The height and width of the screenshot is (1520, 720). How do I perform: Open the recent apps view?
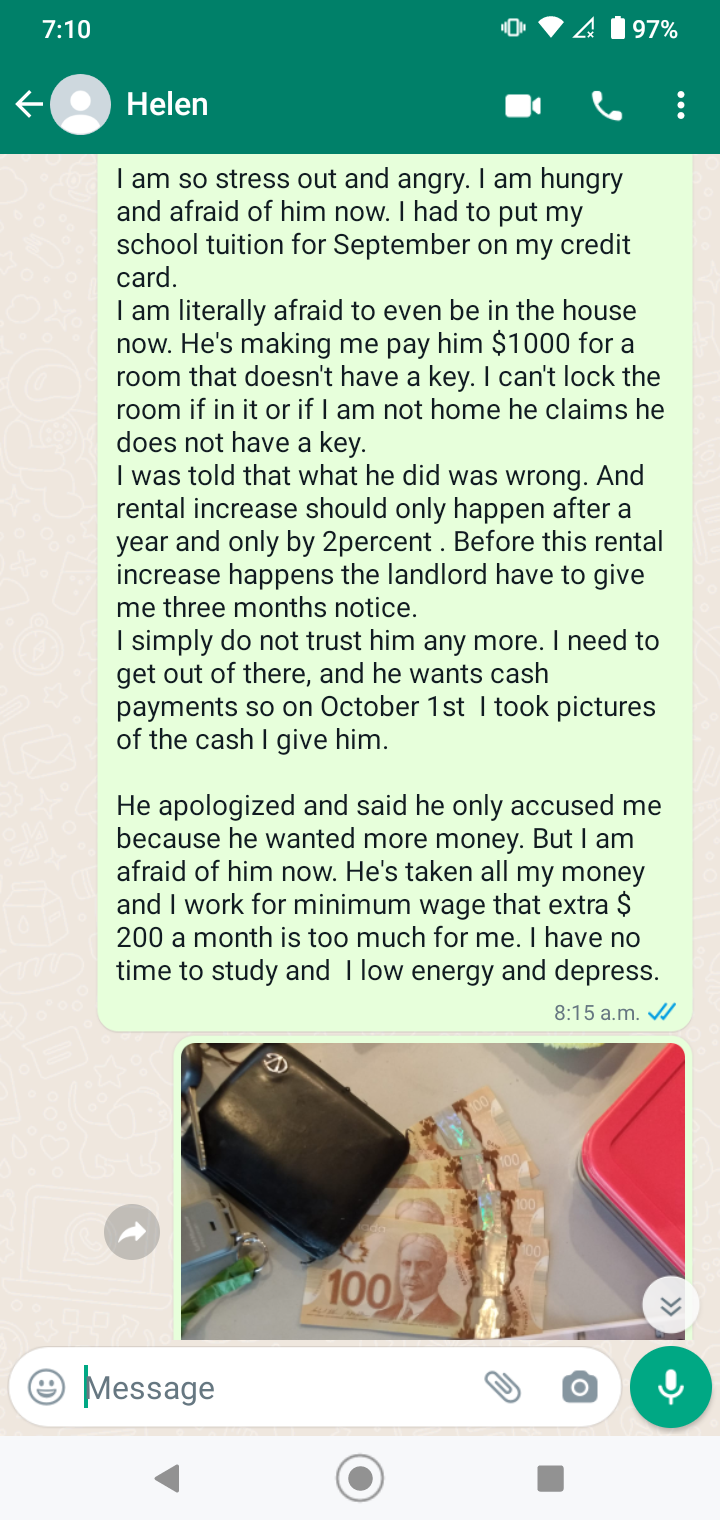(551, 1478)
